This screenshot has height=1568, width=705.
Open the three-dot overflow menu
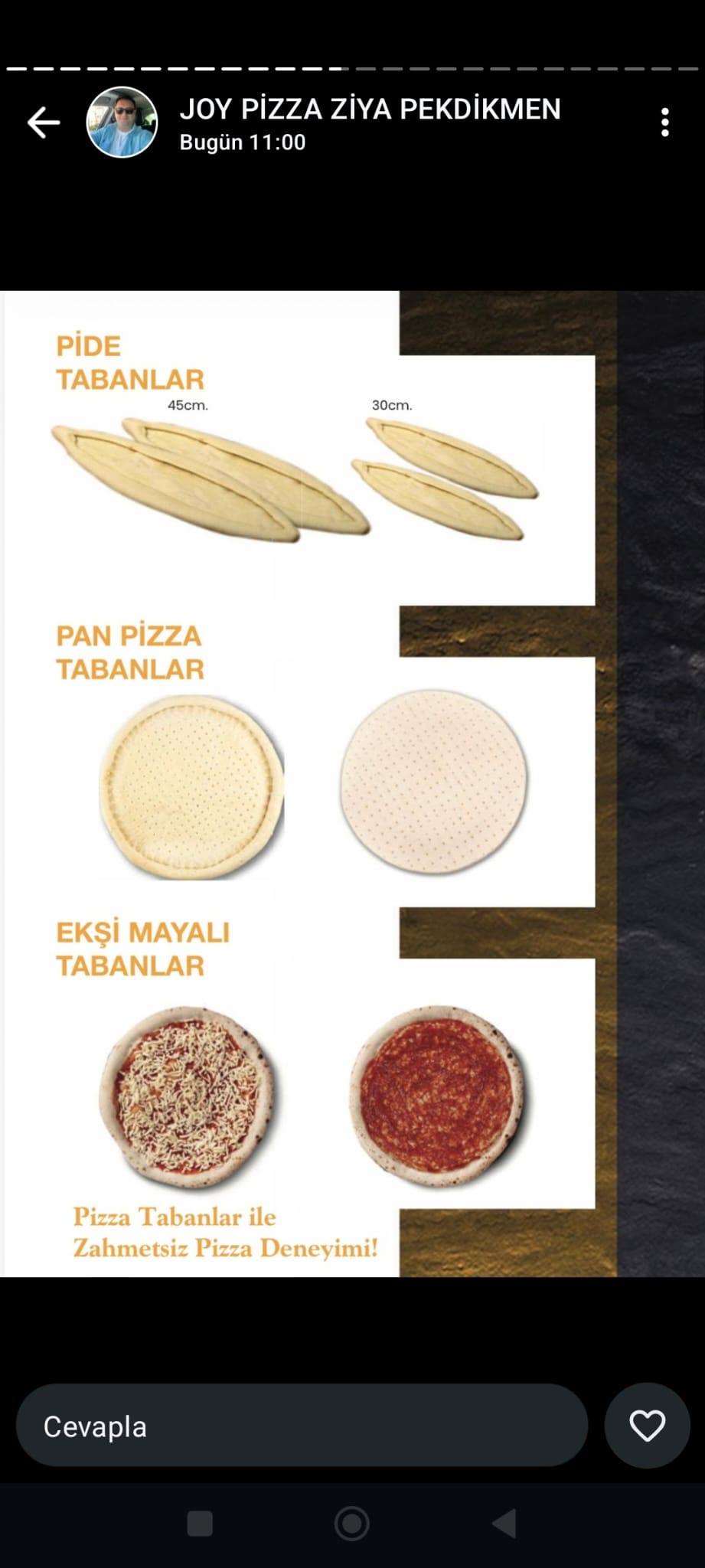(664, 122)
